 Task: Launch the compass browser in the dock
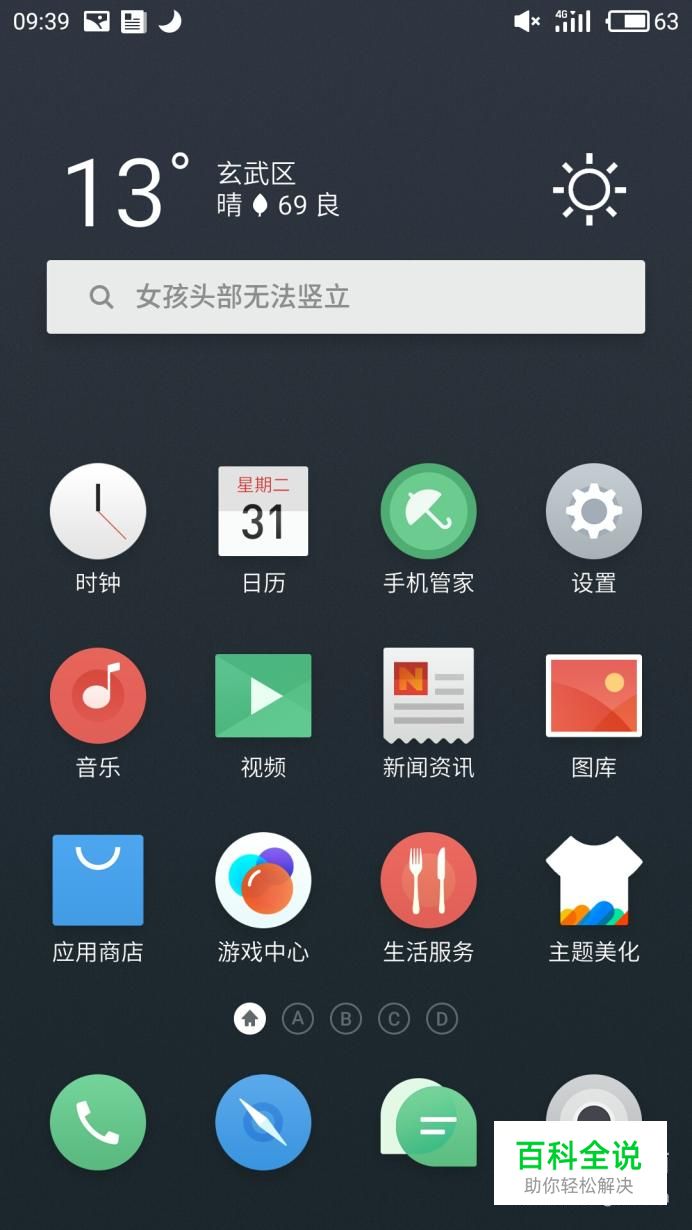tap(263, 1122)
